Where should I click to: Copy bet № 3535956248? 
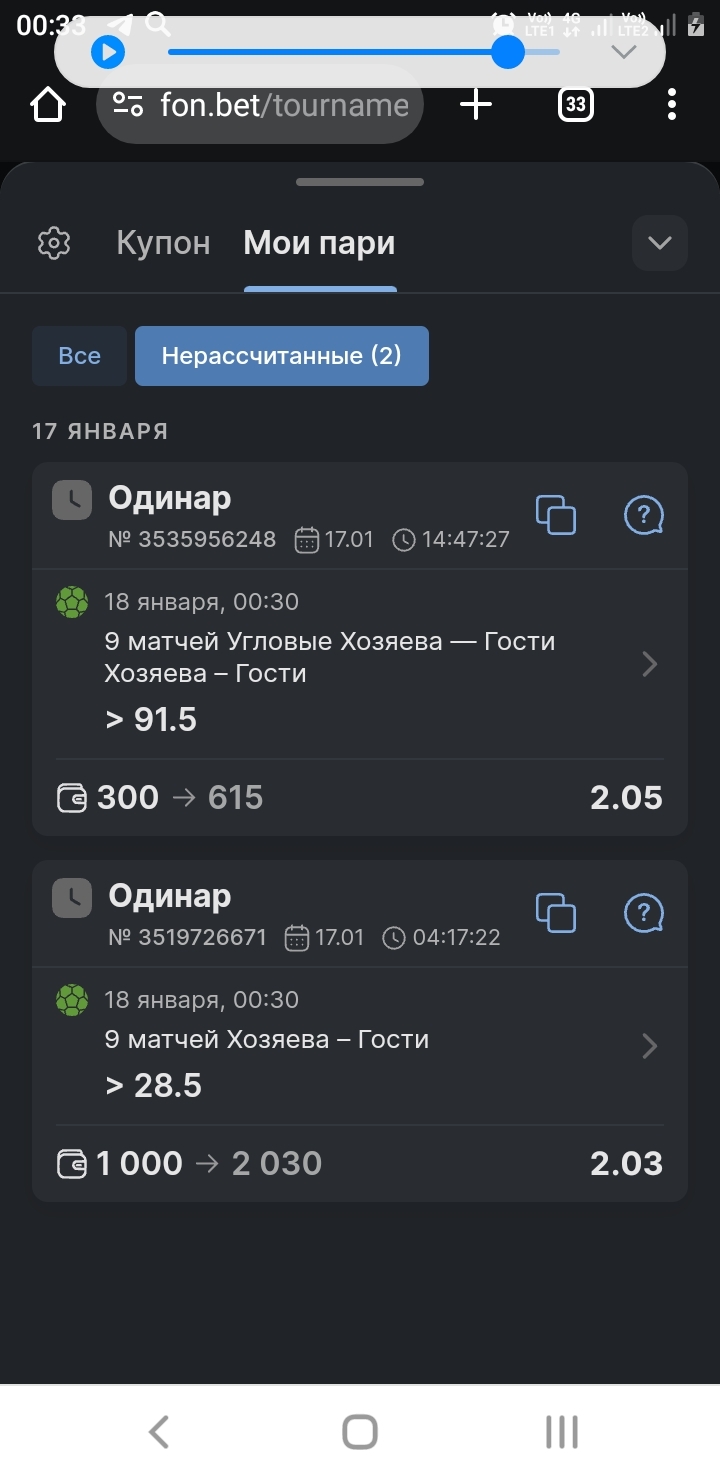coord(556,515)
